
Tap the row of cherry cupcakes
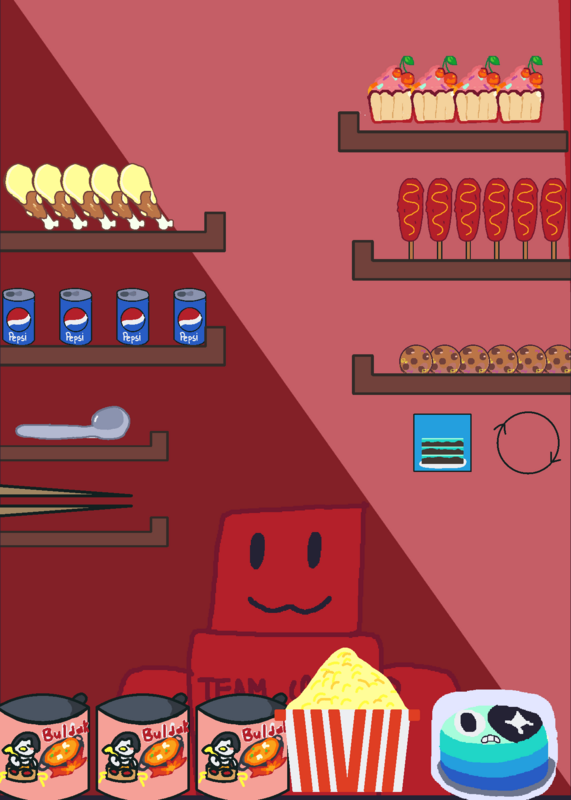[x=456, y=89]
